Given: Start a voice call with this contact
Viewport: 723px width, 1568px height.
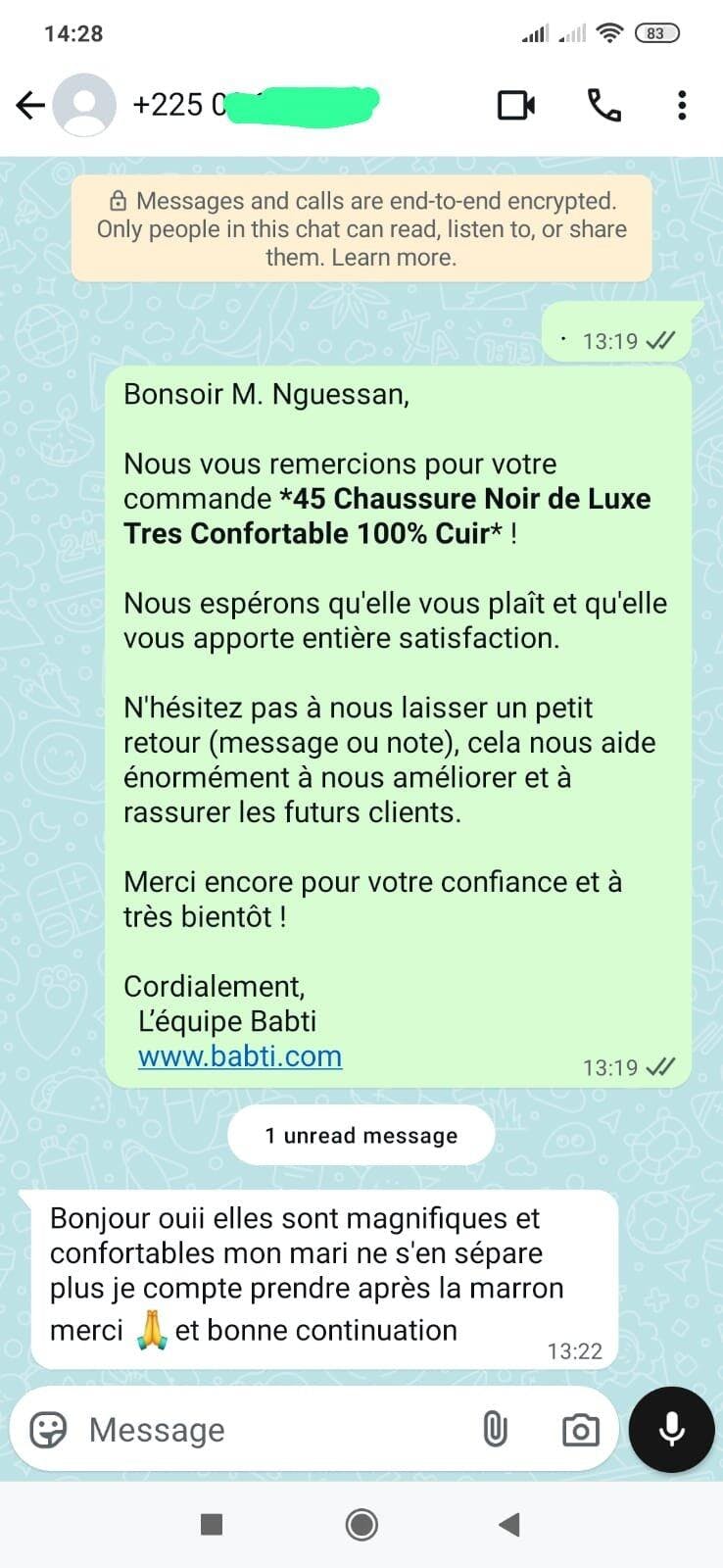Looking at the screenshot, I should pyautogui.click(x=603, y=105).
